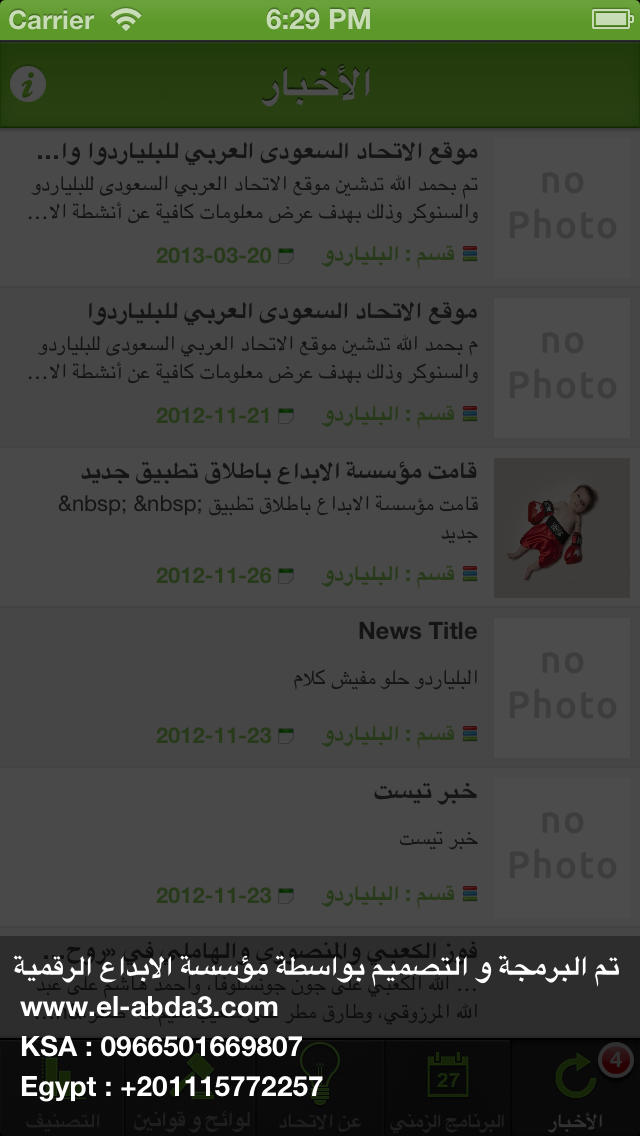The width and height of the screenshot is (640, 1136).
Task: Tap the info icon in the header
Action: point(28,85)
